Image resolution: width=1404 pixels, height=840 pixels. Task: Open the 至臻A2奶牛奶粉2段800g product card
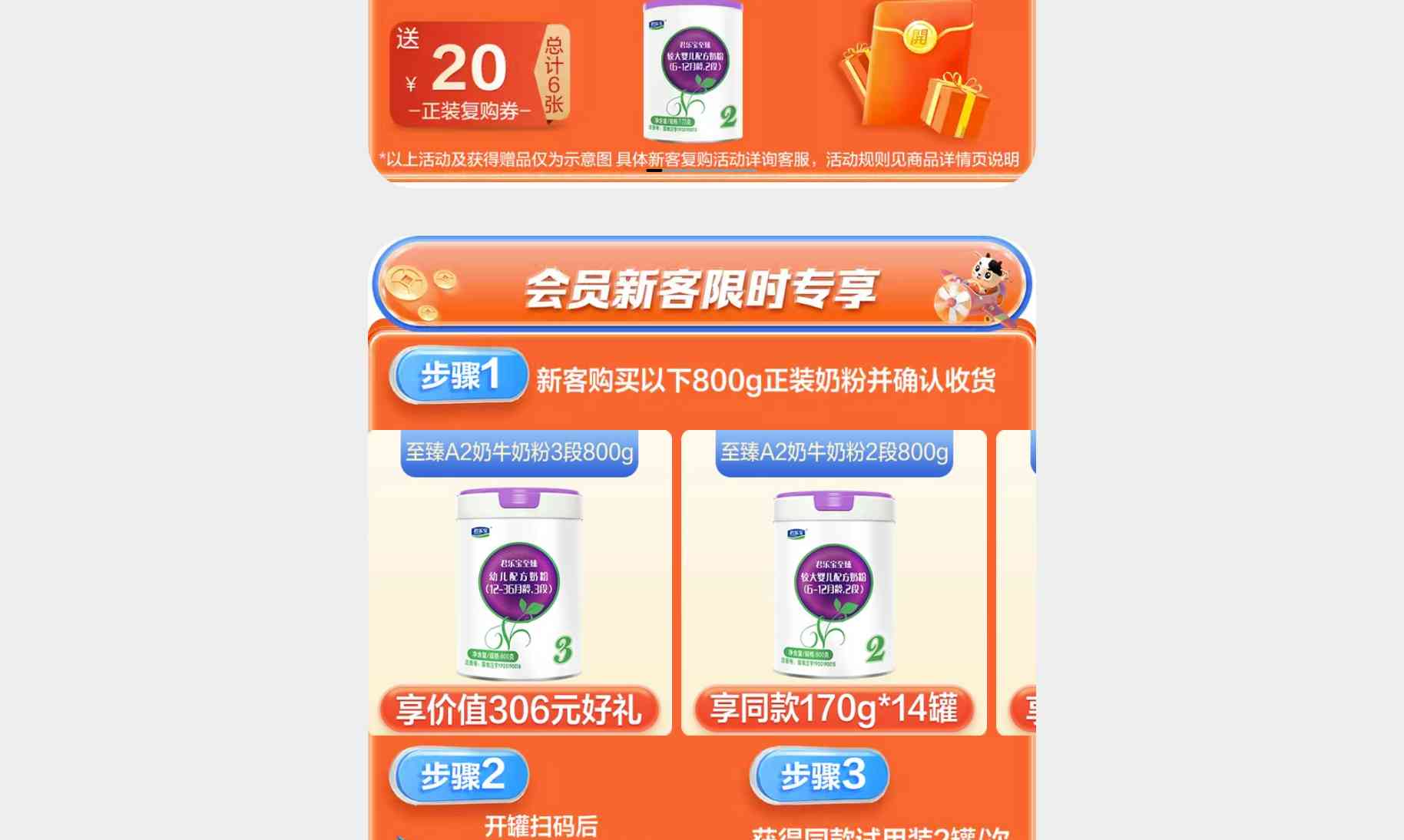pos(833,582)
